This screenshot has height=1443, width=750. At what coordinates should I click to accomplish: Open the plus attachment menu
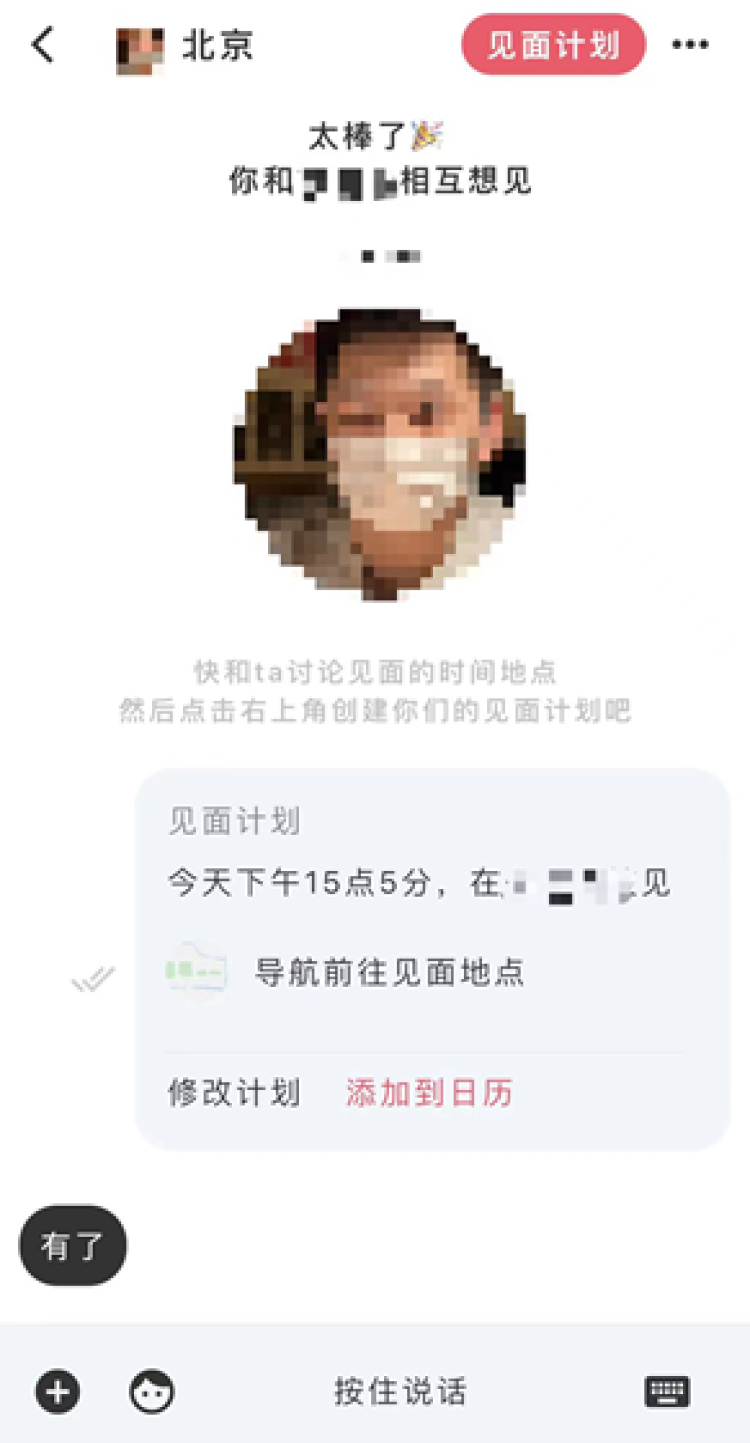click(x=58, y=1391)
